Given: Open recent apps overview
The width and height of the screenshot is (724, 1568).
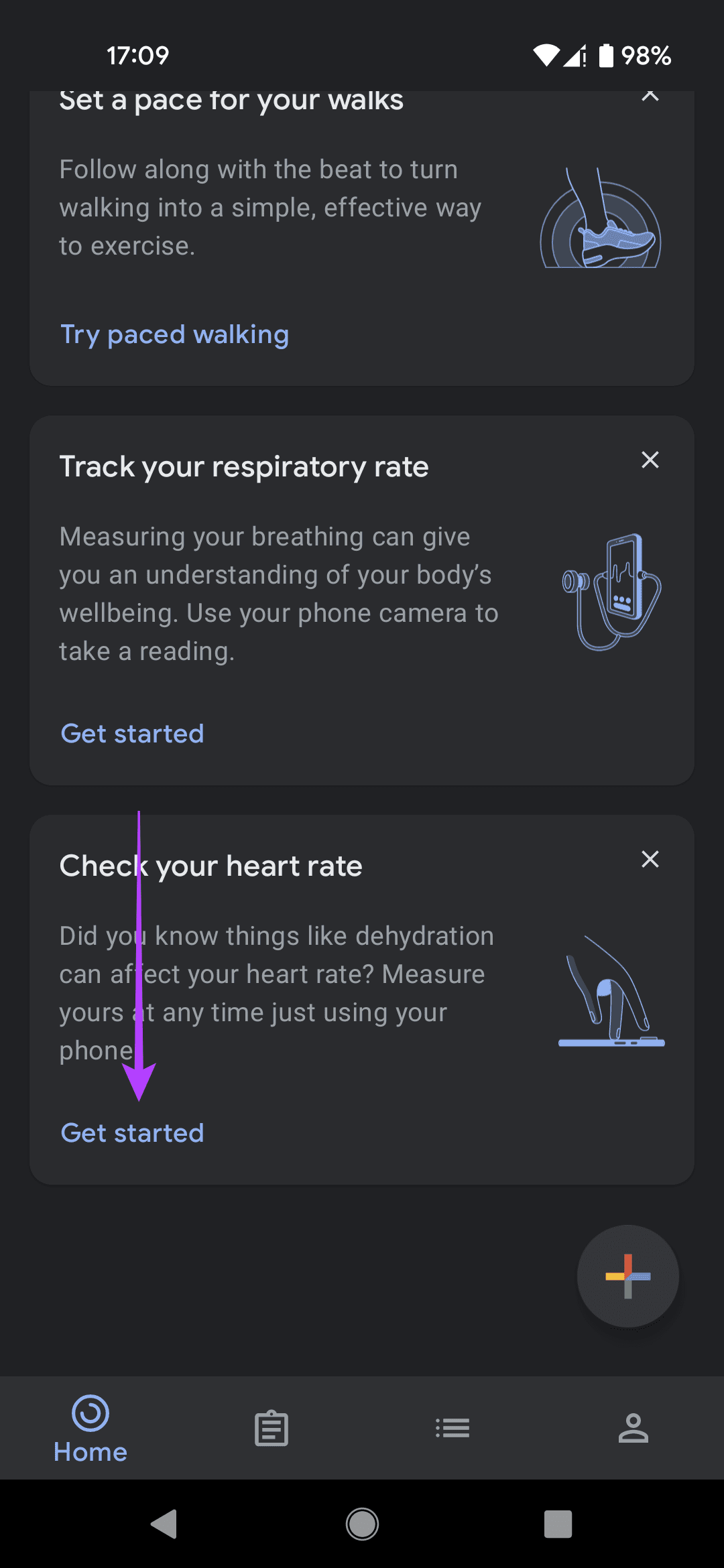Looking at the screenshot, I should [558, 1524].
